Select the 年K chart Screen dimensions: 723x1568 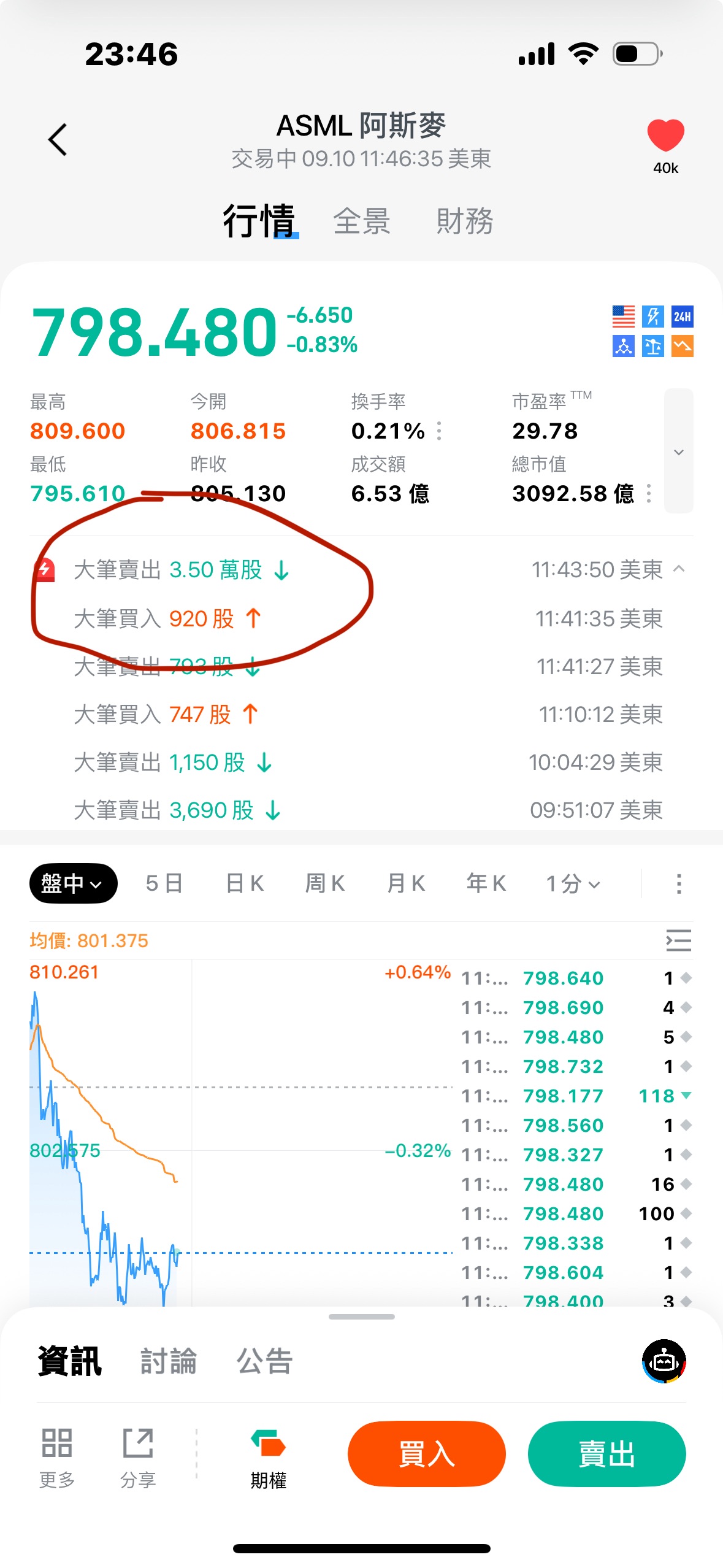[x=486, y=883]
